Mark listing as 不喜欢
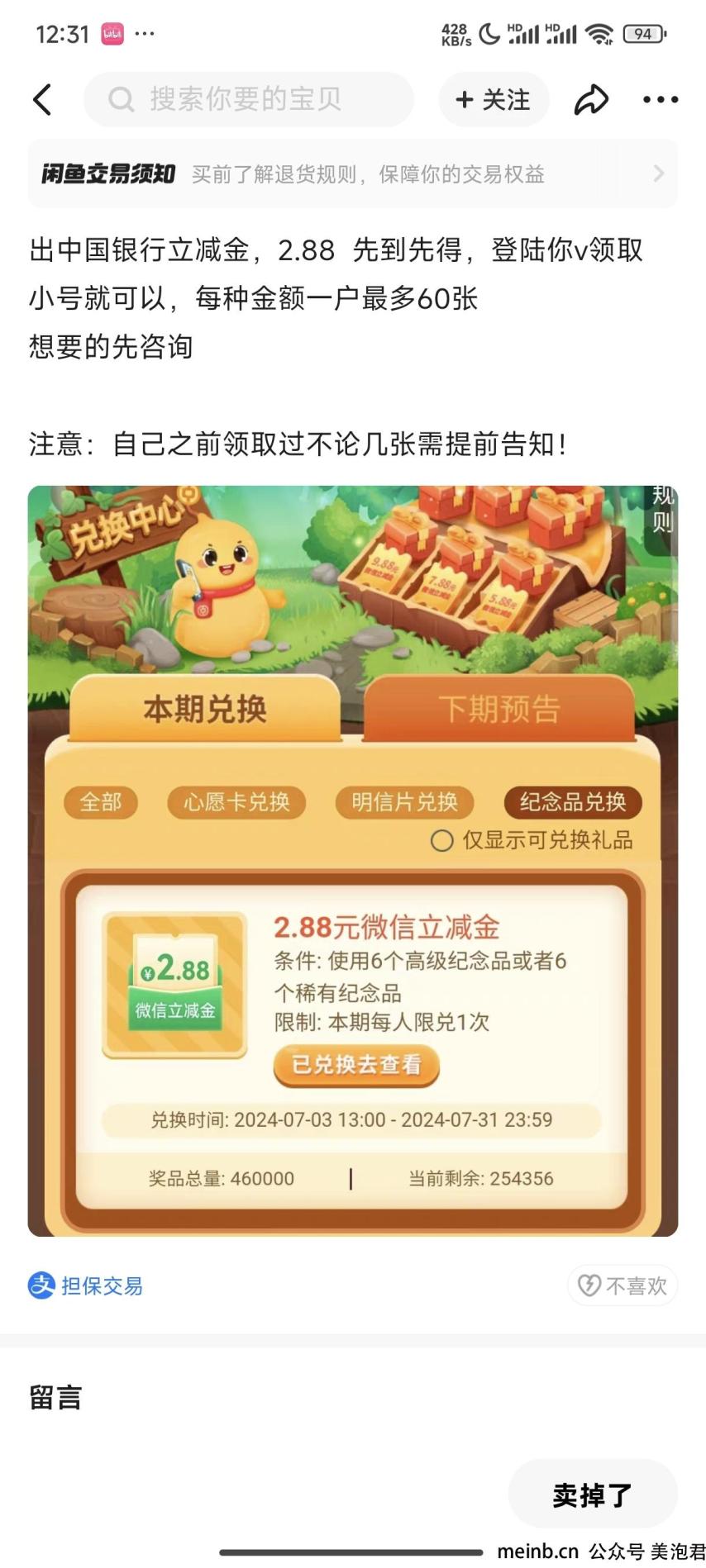 (x=623, y=1285)
